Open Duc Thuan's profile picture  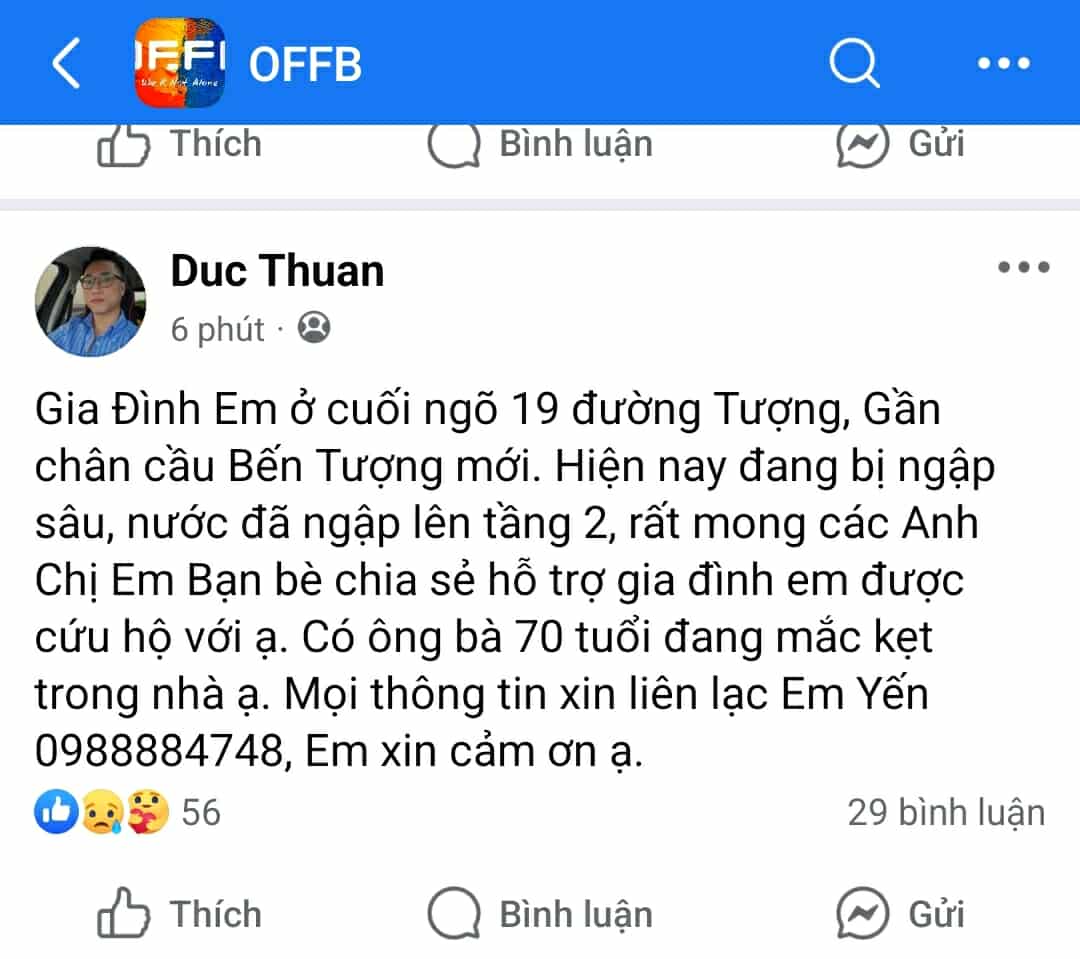point(91,302)
